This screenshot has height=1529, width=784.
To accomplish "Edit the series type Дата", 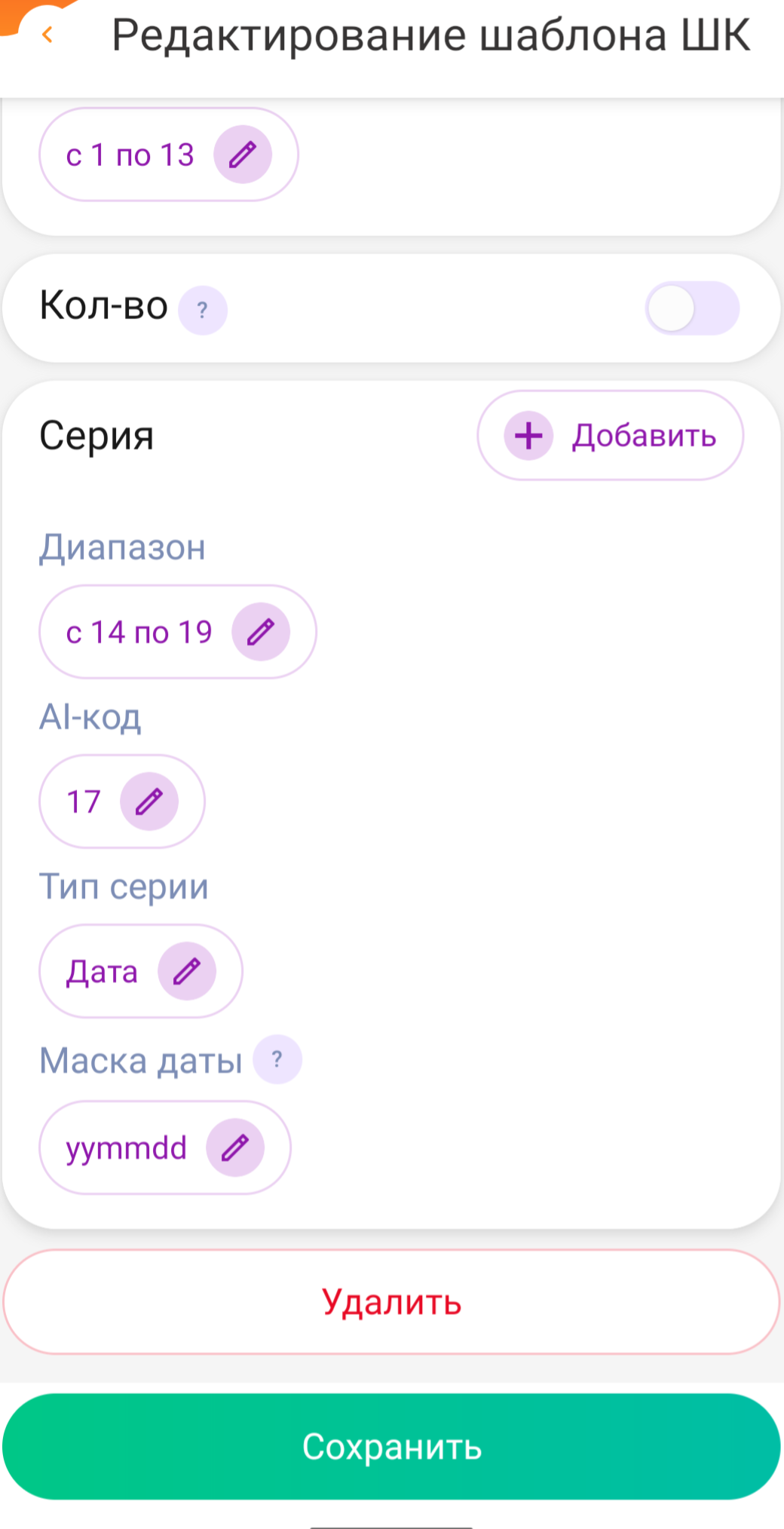I will click(x=187, y=971).
